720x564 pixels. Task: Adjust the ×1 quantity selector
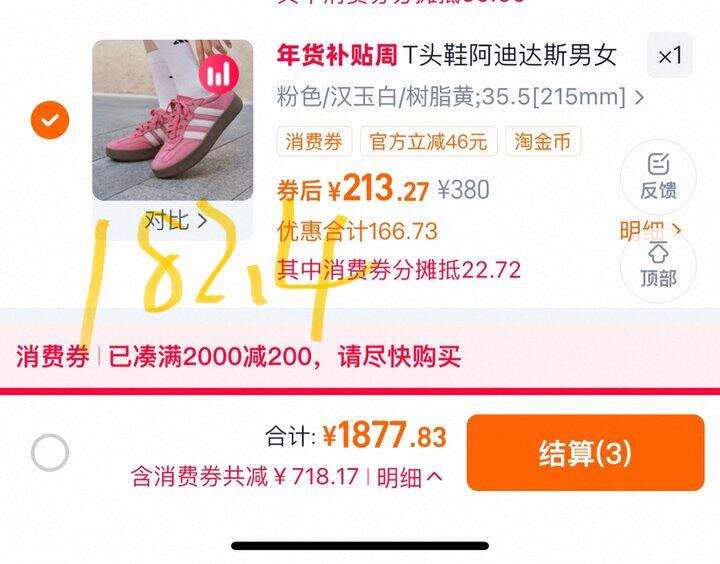(x=670, y=56)
